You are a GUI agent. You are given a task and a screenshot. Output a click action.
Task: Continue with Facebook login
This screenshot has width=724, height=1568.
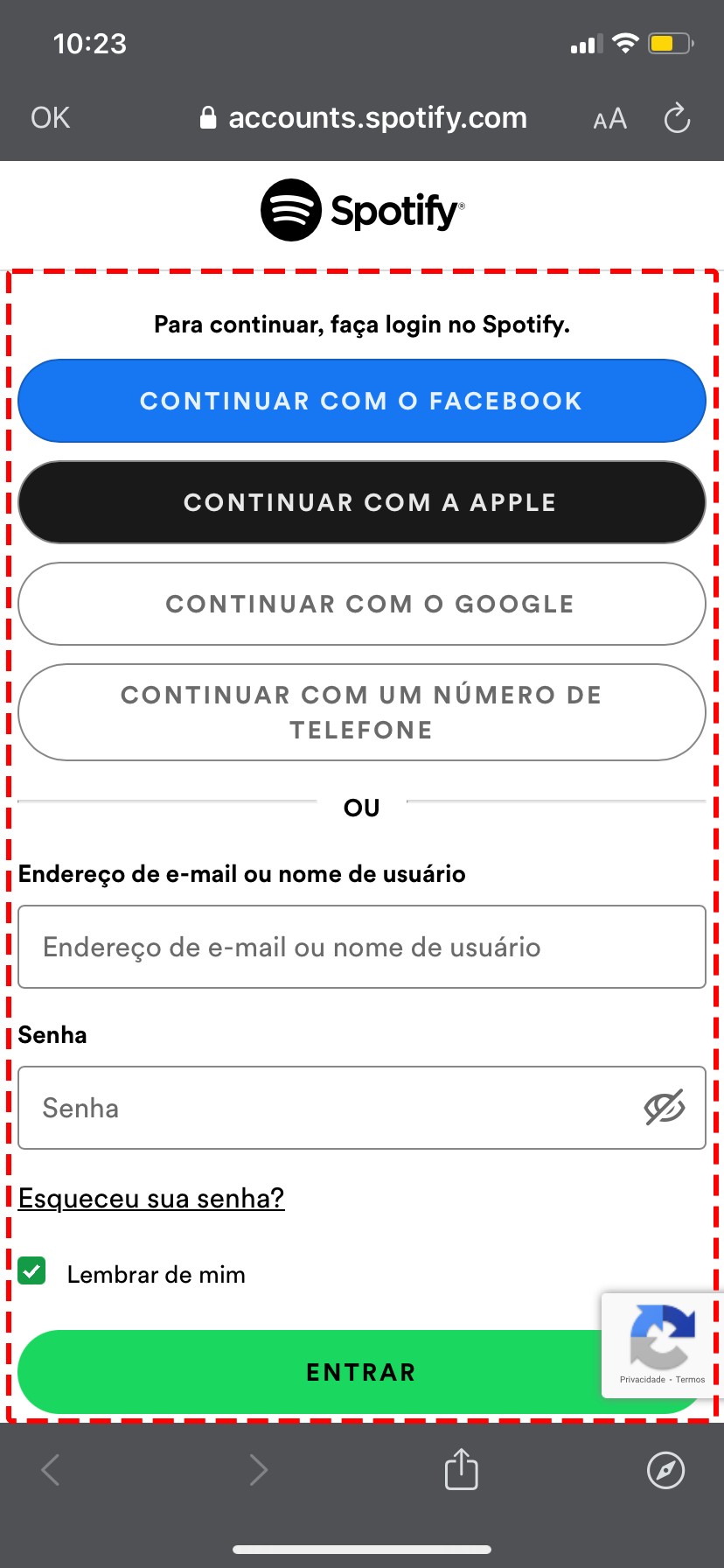[361, 401]
